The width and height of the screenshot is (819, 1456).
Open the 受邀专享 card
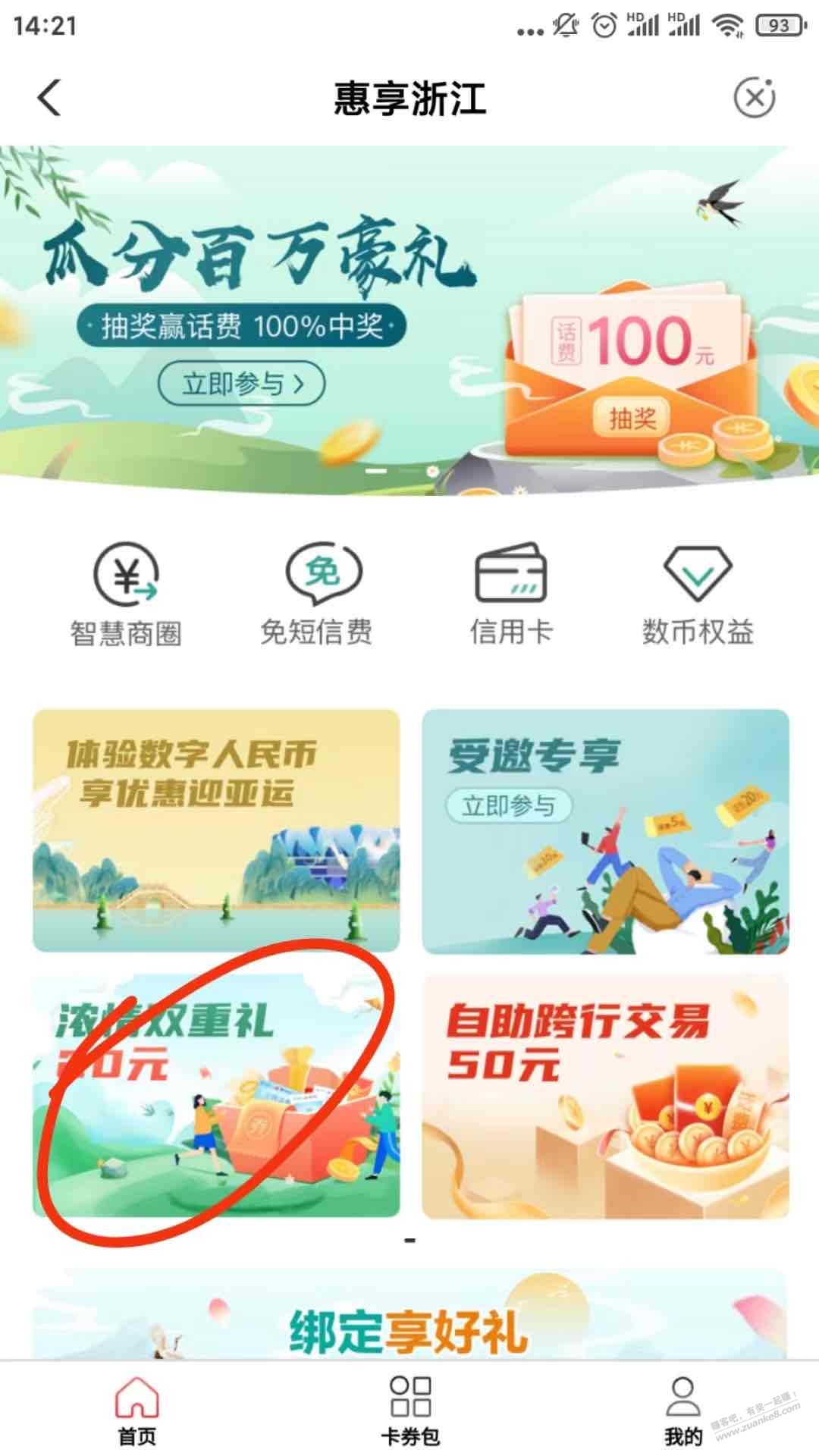point(605,830)
